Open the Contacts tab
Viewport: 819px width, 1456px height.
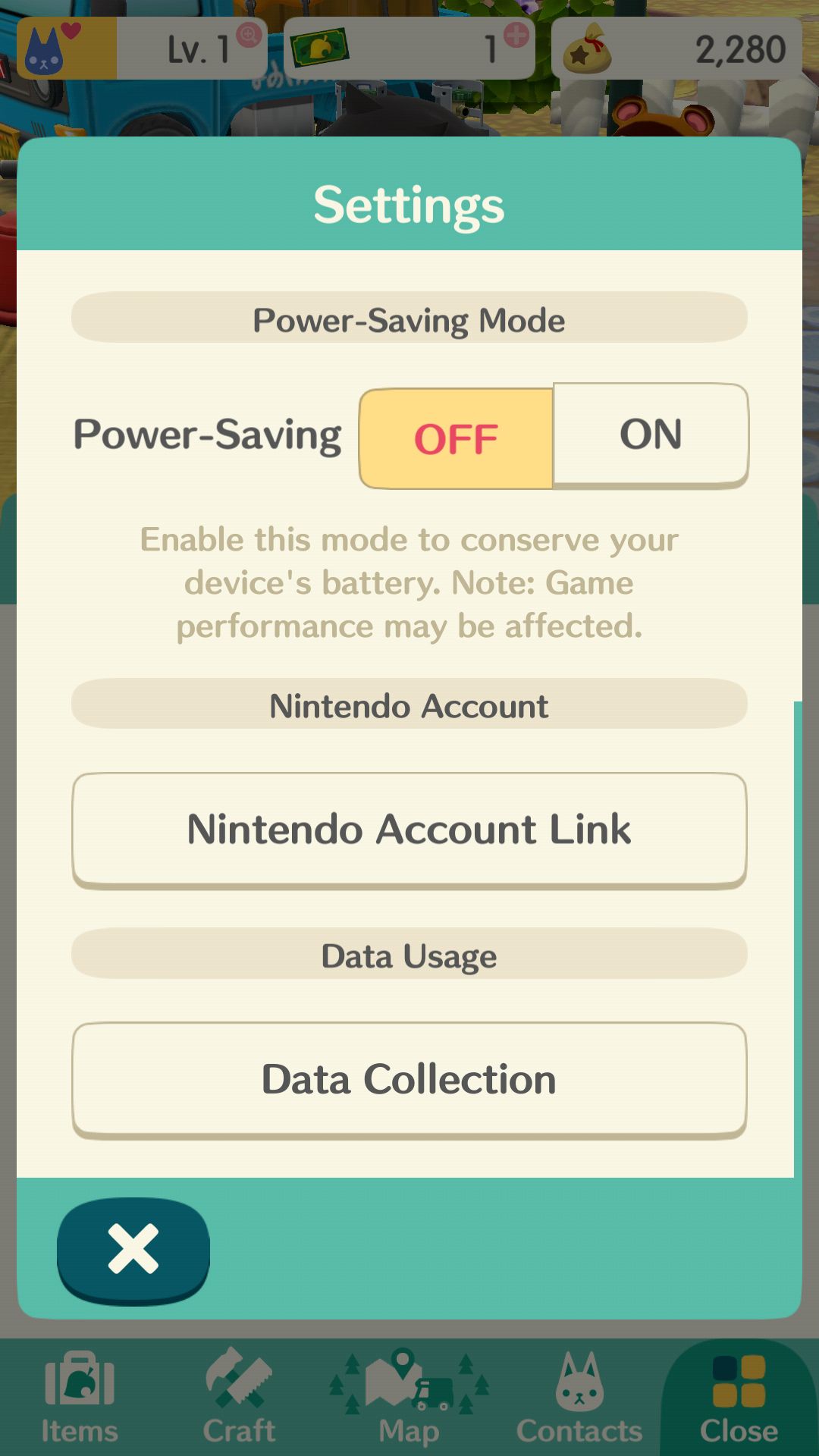point(579,1399)
